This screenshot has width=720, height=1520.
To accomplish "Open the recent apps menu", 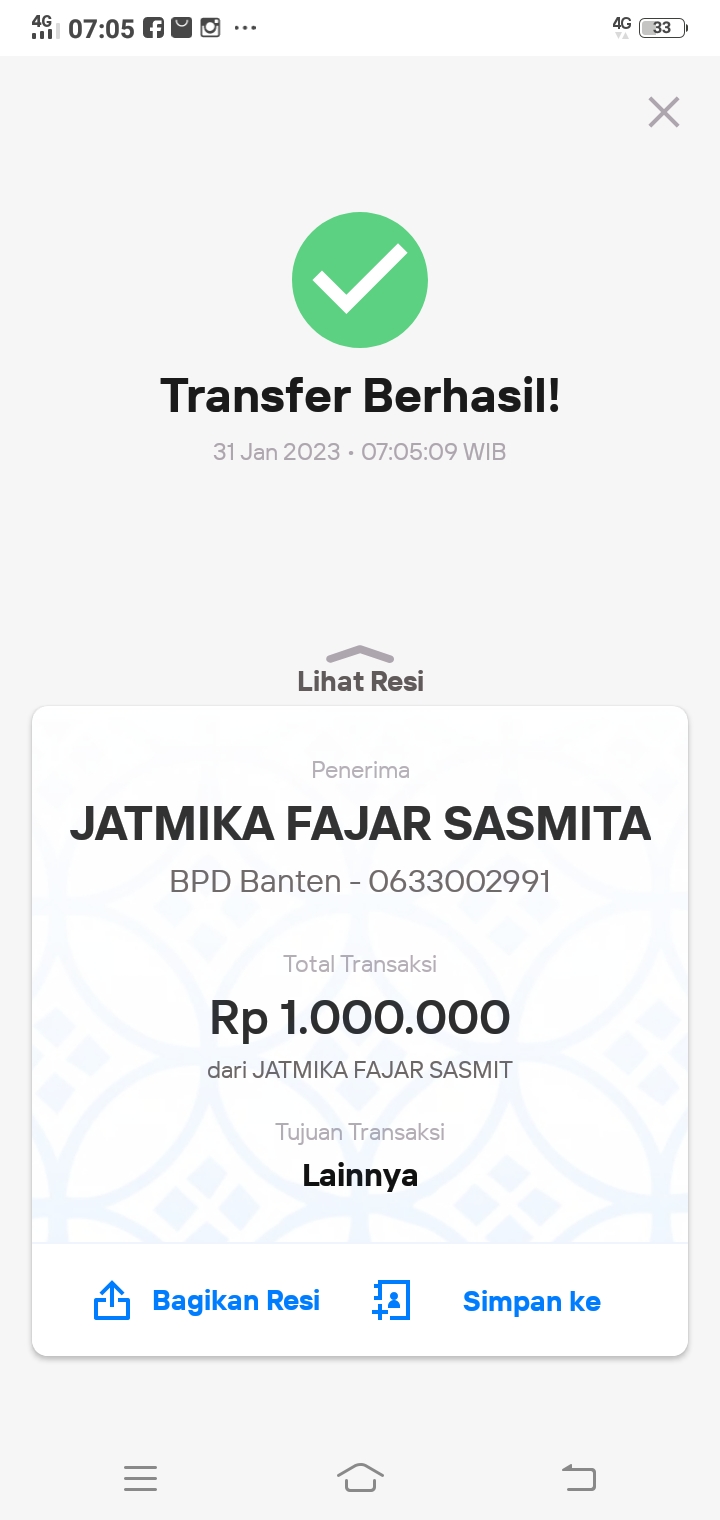I will pos(141,1477).
